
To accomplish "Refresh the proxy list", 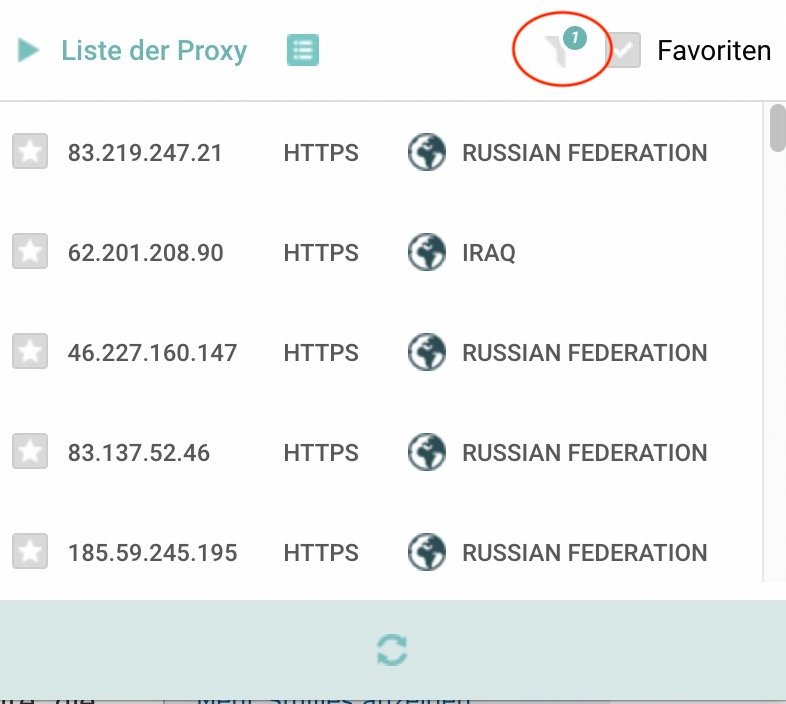I will pyautogui.click(x=392, y=650).
